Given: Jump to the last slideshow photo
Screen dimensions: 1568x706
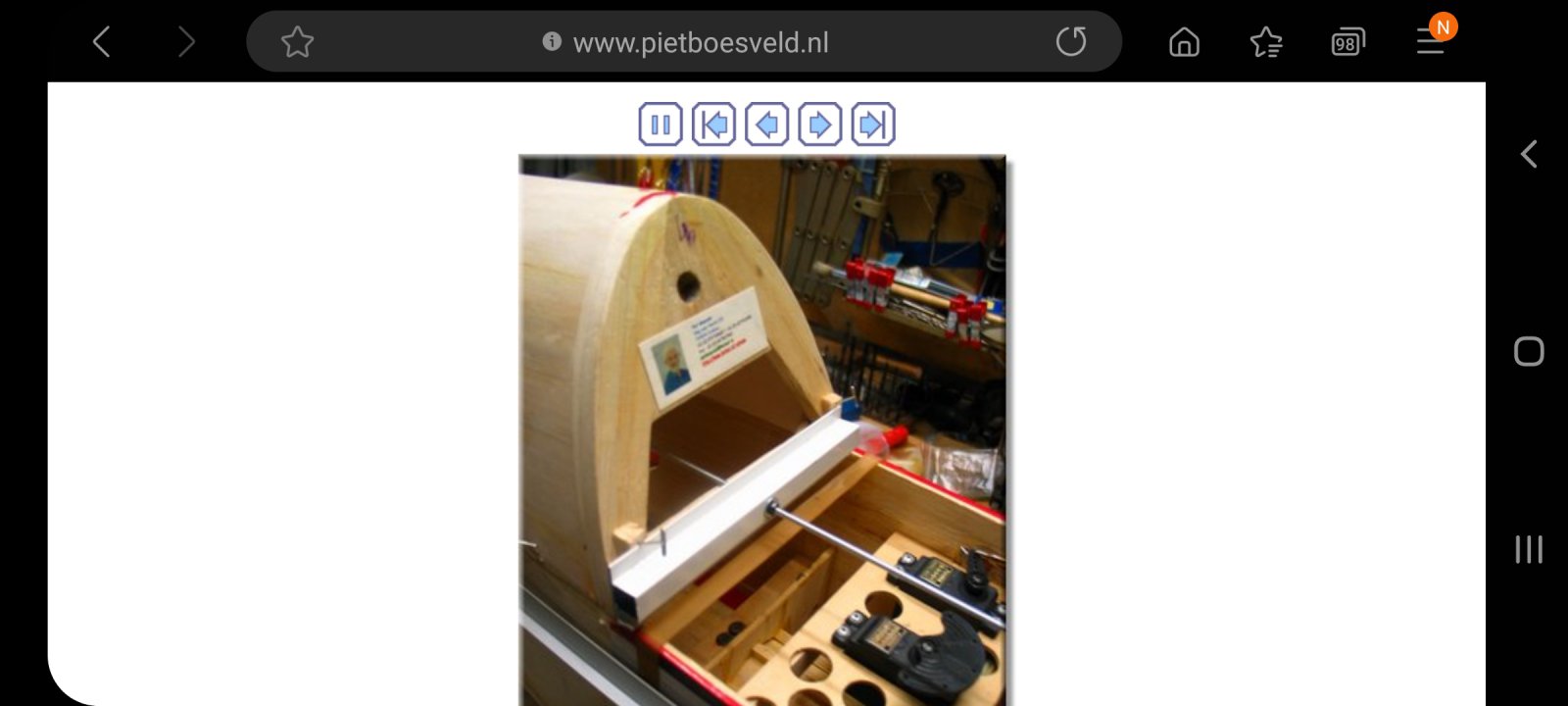Looking at the screenshot, I should pyautogui.click(x=872, y=125).
